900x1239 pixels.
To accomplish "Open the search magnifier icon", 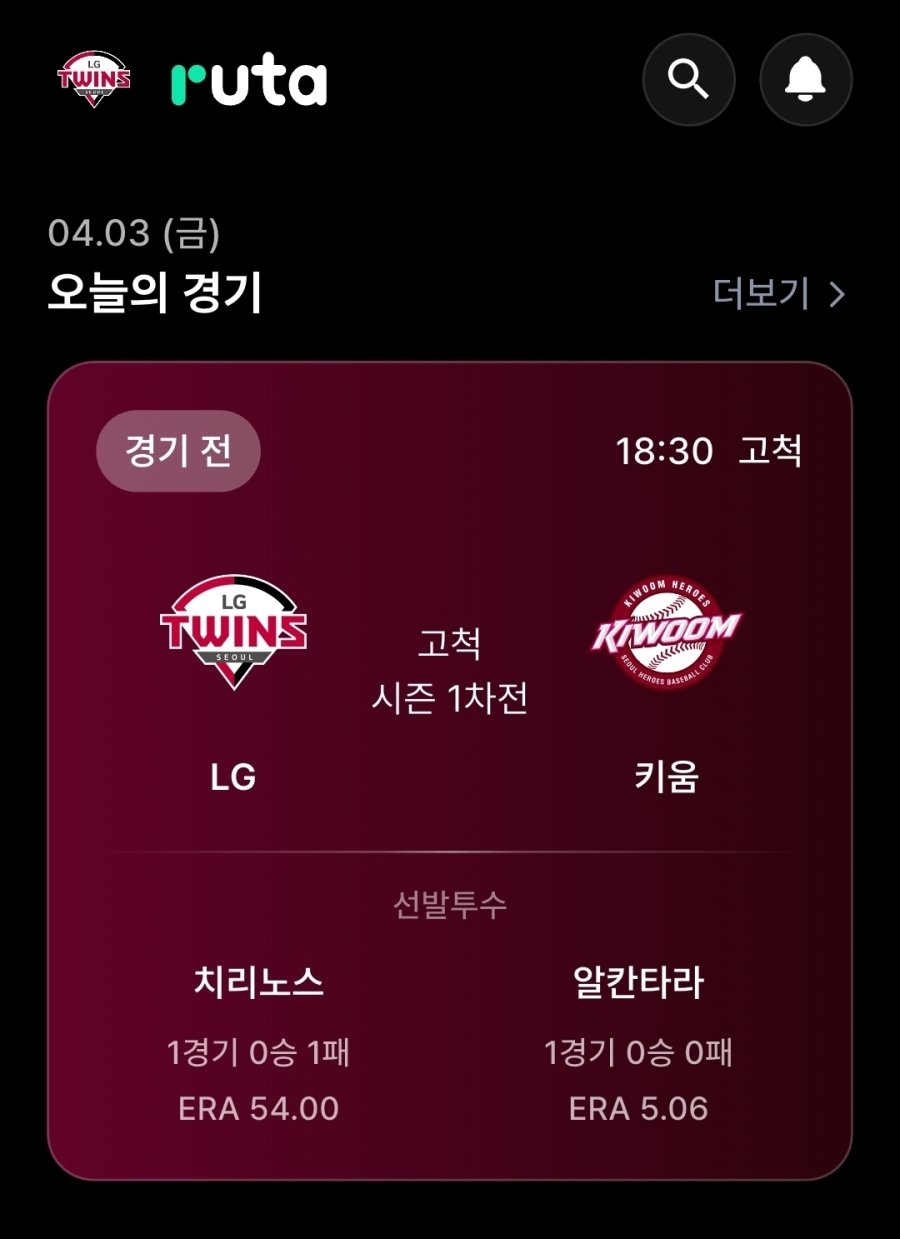I will point(688,78).
